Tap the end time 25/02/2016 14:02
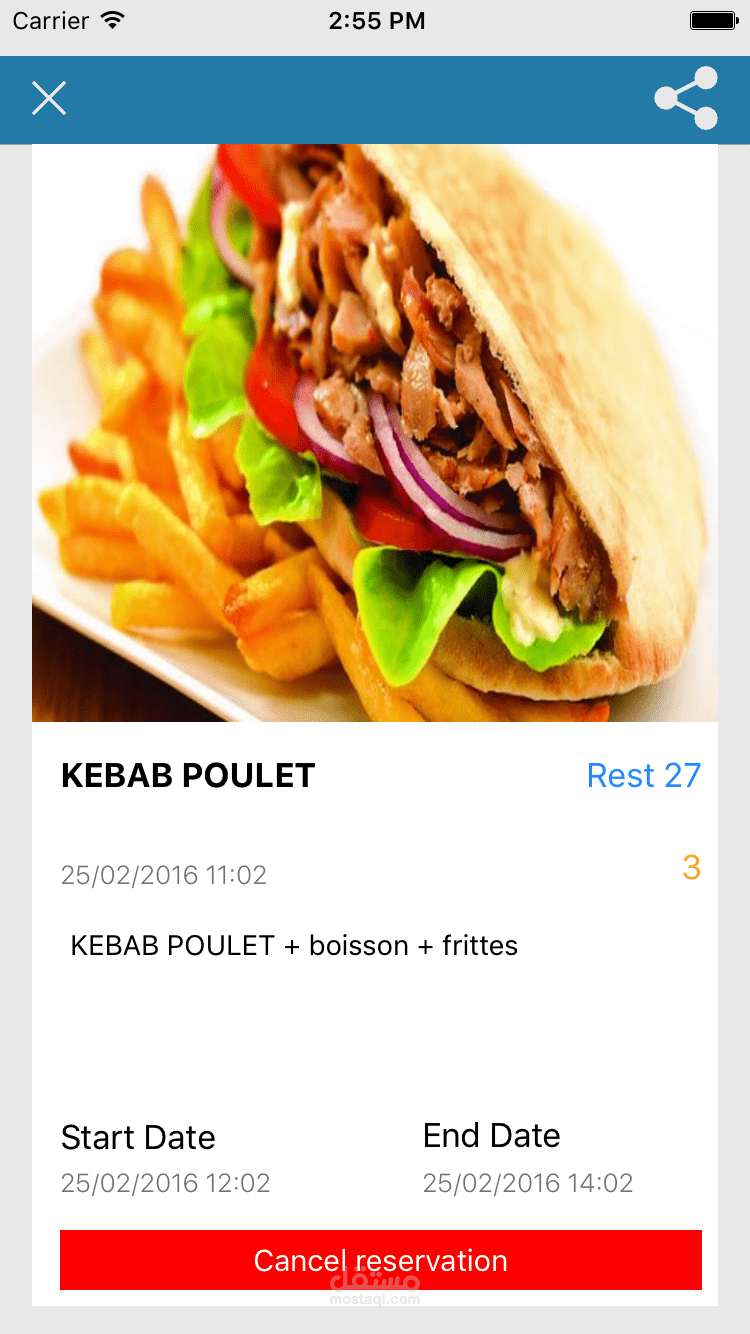The height and width of the screenshot is (1334, 750). click(528, 1183)
